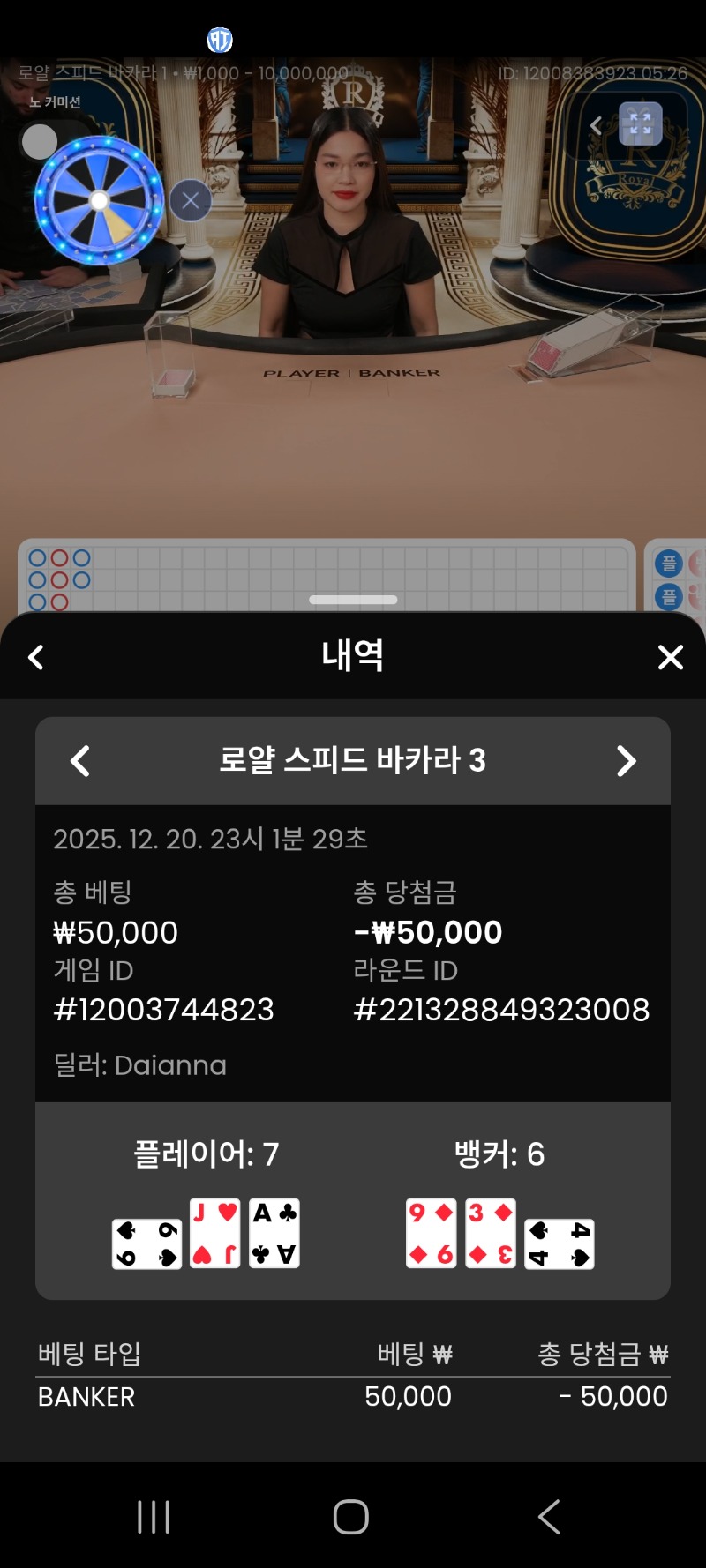This screenshot has width=706, height=1568.
Task: Toggle fullscreen video mode
Action: (641, 124)
